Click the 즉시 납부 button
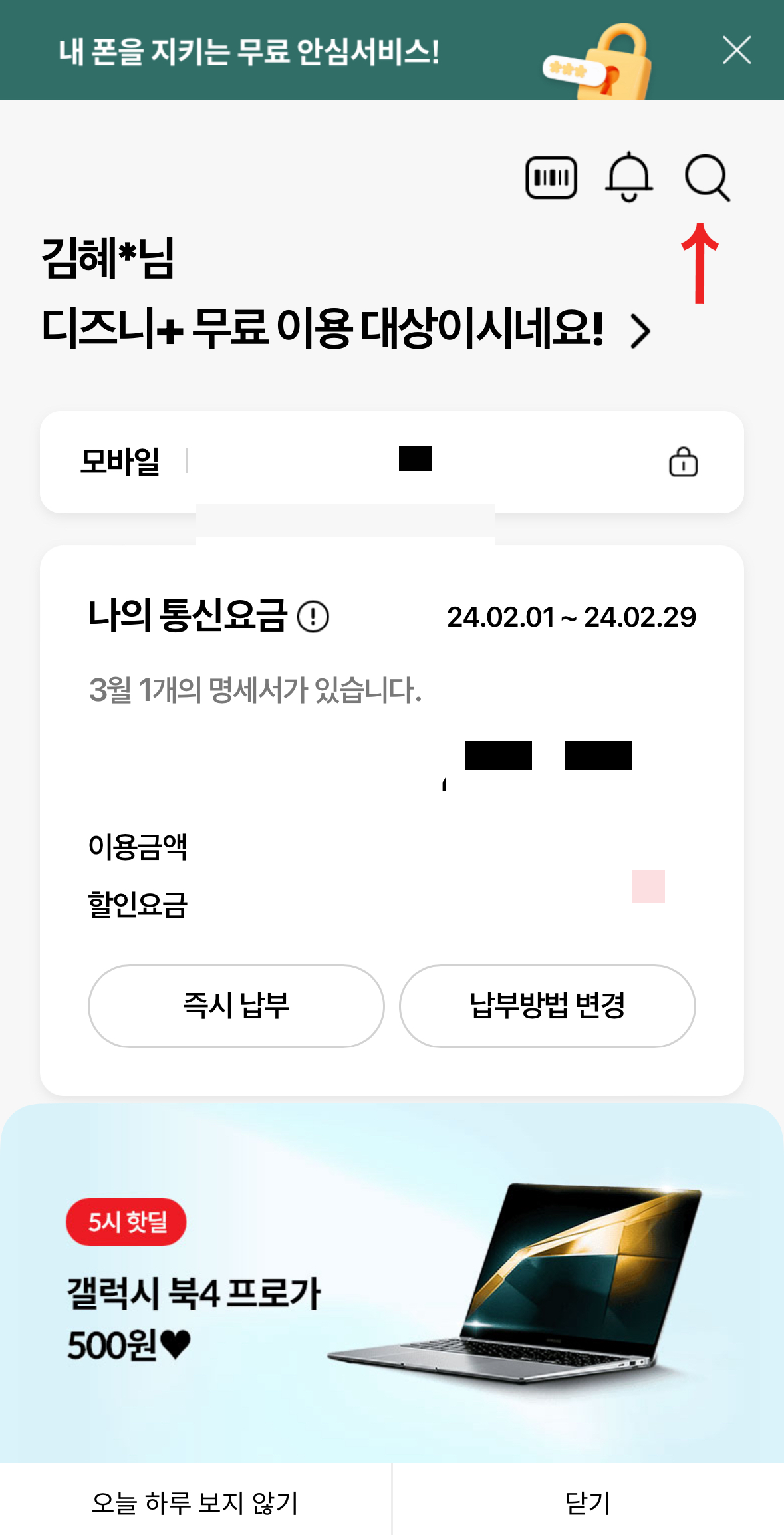 (237, 1006)
